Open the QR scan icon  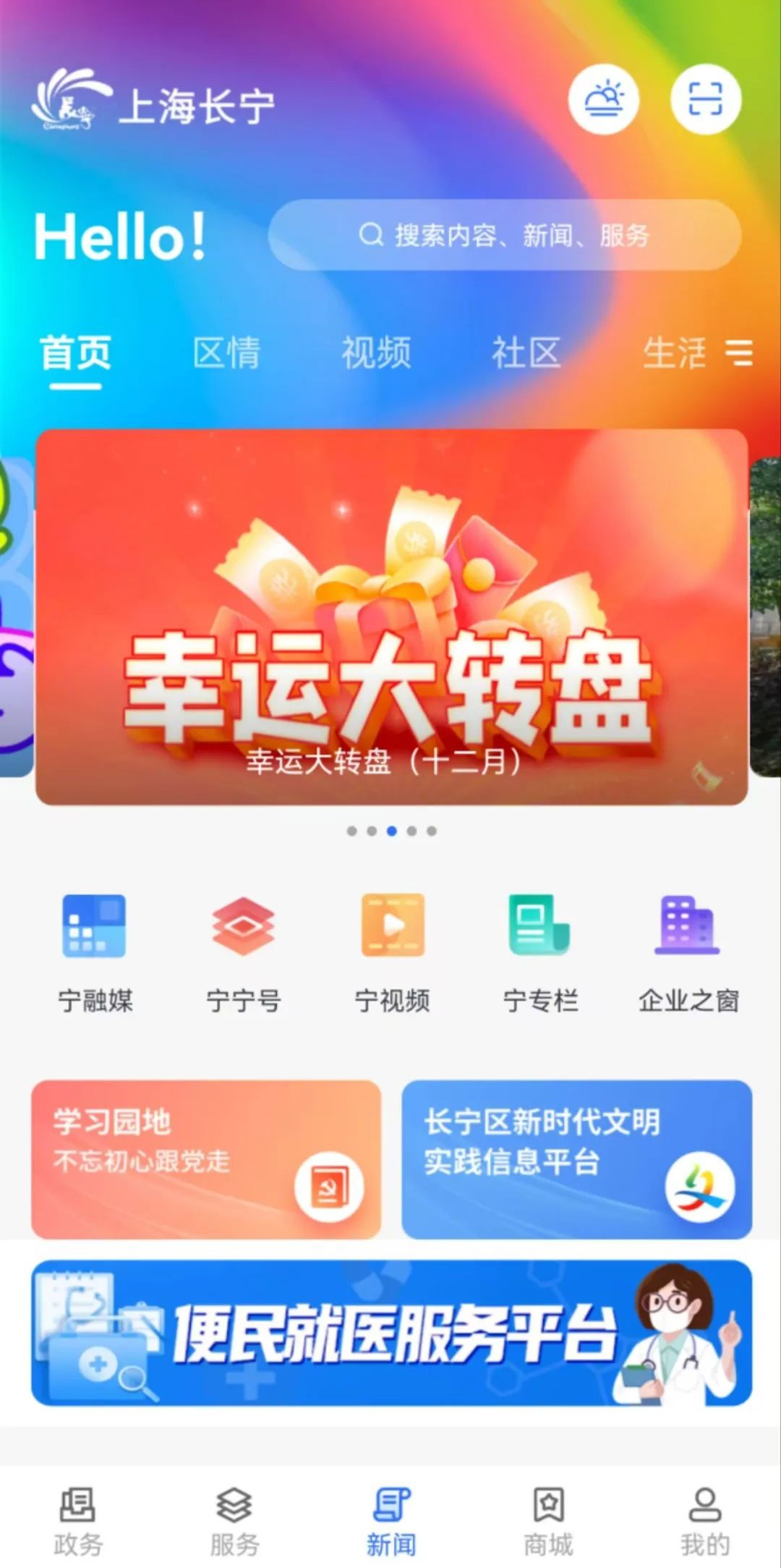click(706, 99)
